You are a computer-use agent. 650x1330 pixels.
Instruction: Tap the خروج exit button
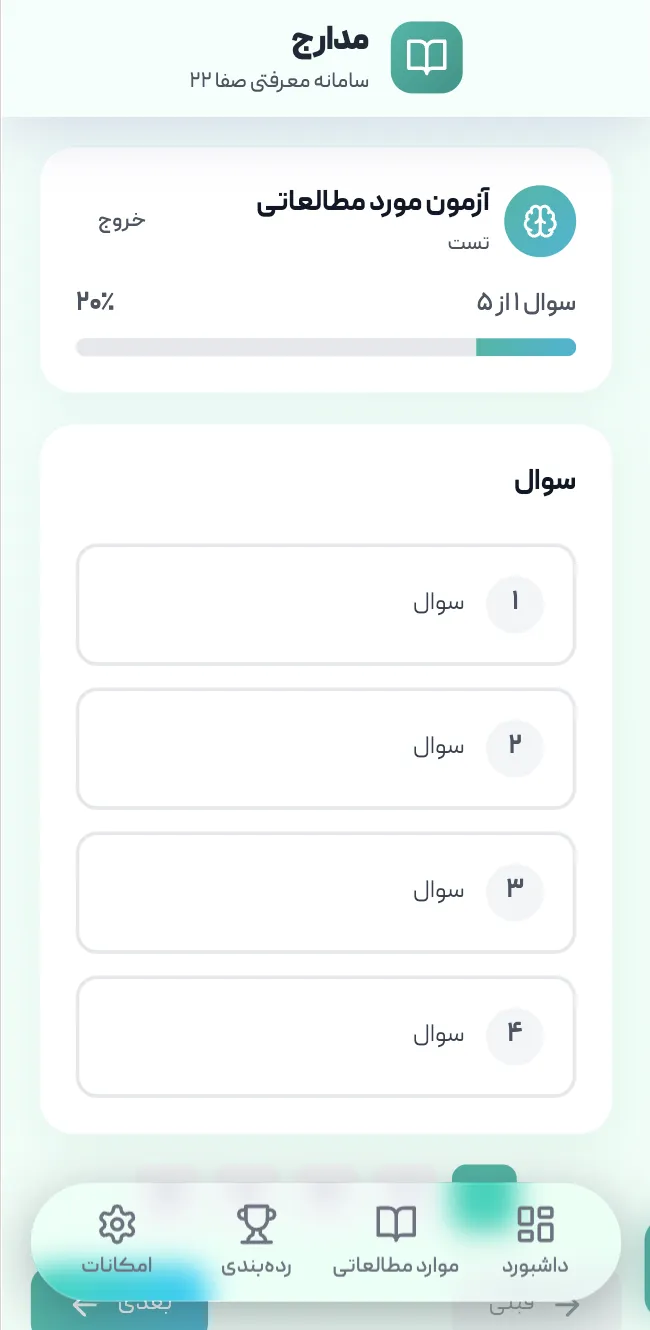coord(121,221)
